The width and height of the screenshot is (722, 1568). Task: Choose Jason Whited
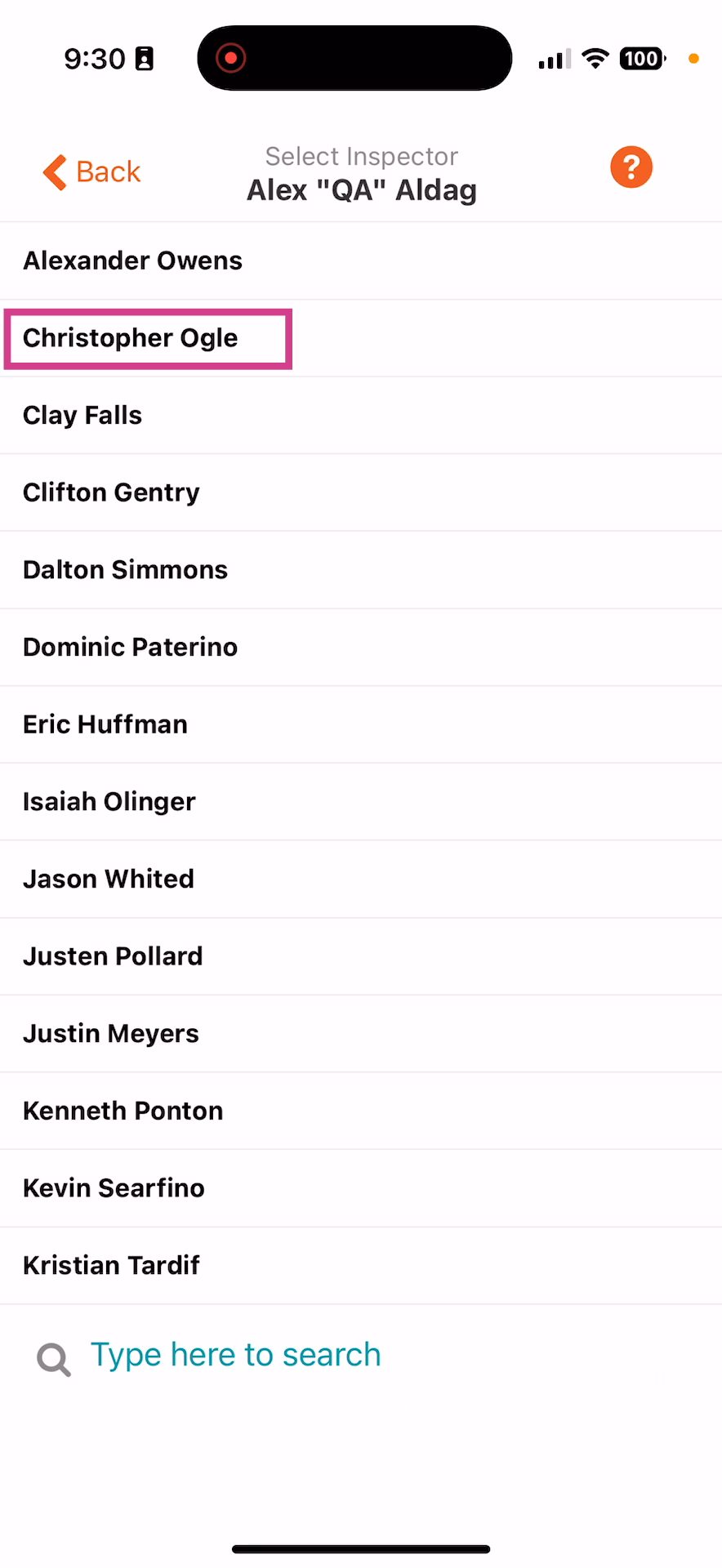pyautogui.click(x=109, y=879)
